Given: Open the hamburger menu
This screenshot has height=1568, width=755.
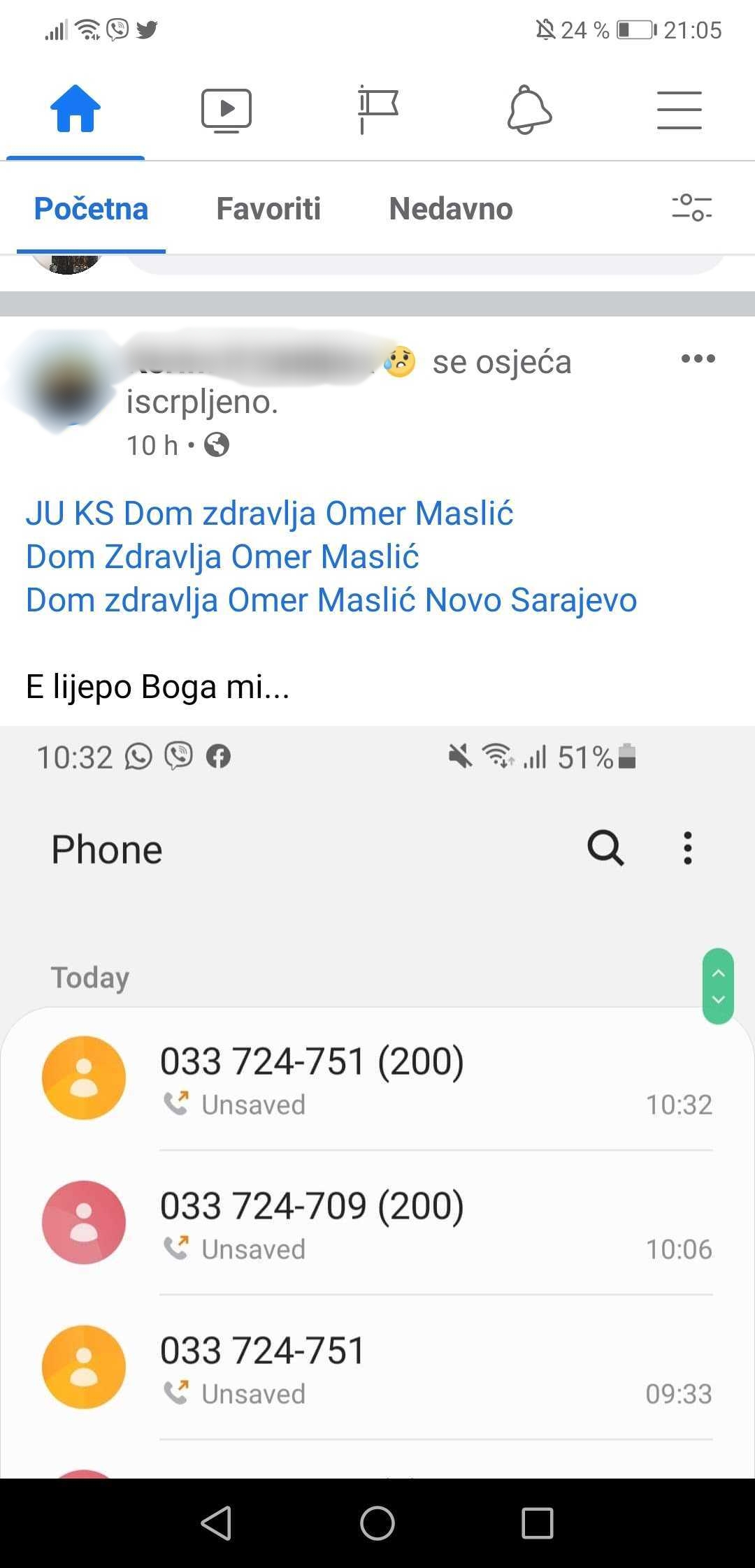Looking at the screenshot, I should (x=679, y=110).
